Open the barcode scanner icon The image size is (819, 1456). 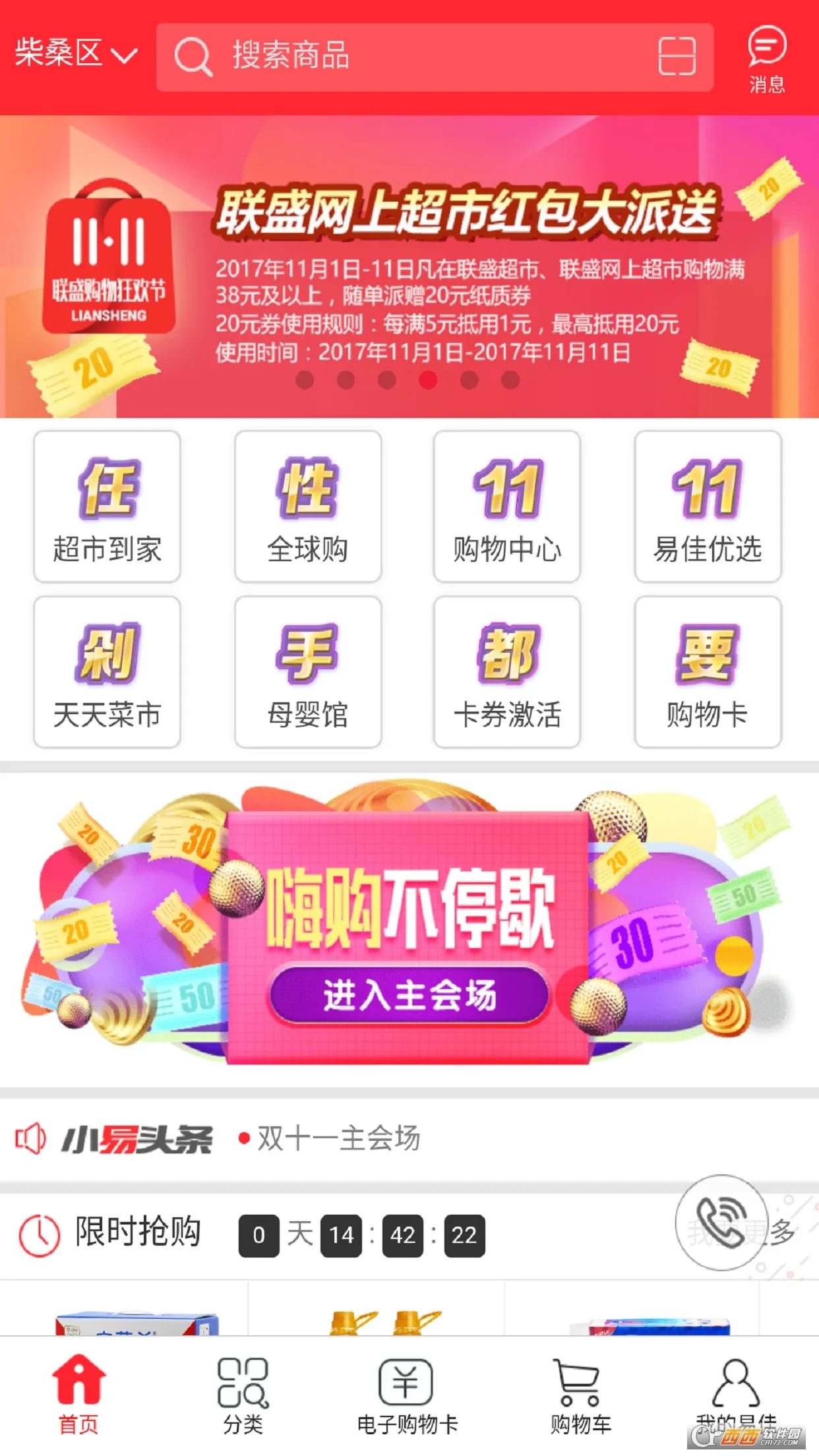[677, 57]
